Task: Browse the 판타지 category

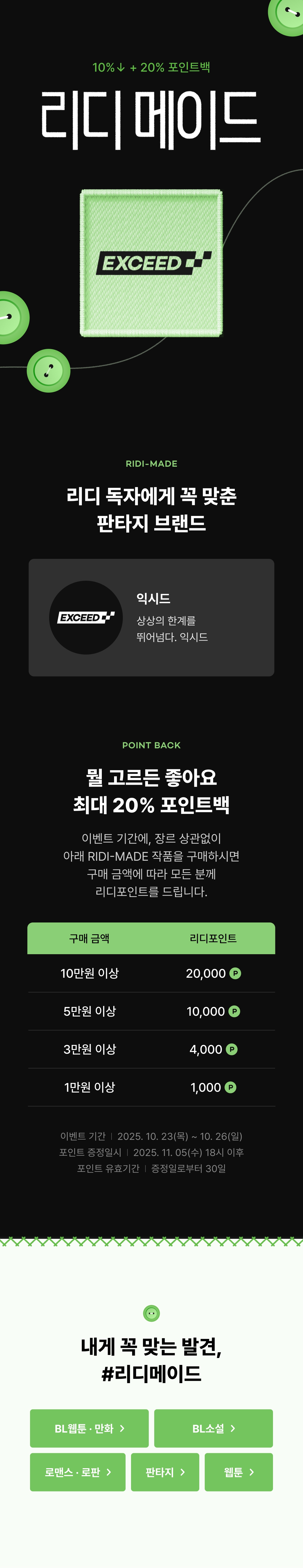Action: tap(165, 1472)
